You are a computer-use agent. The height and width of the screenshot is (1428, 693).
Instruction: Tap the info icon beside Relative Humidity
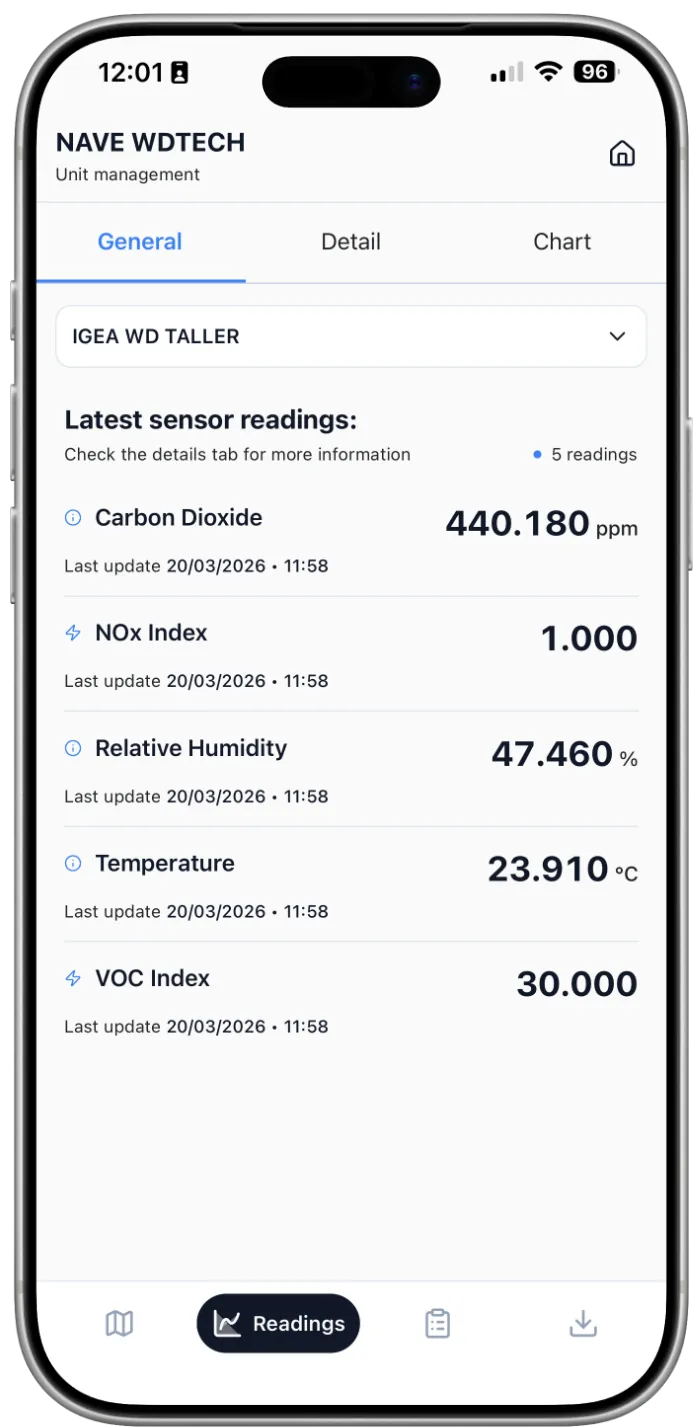click(x=73, y=748)
